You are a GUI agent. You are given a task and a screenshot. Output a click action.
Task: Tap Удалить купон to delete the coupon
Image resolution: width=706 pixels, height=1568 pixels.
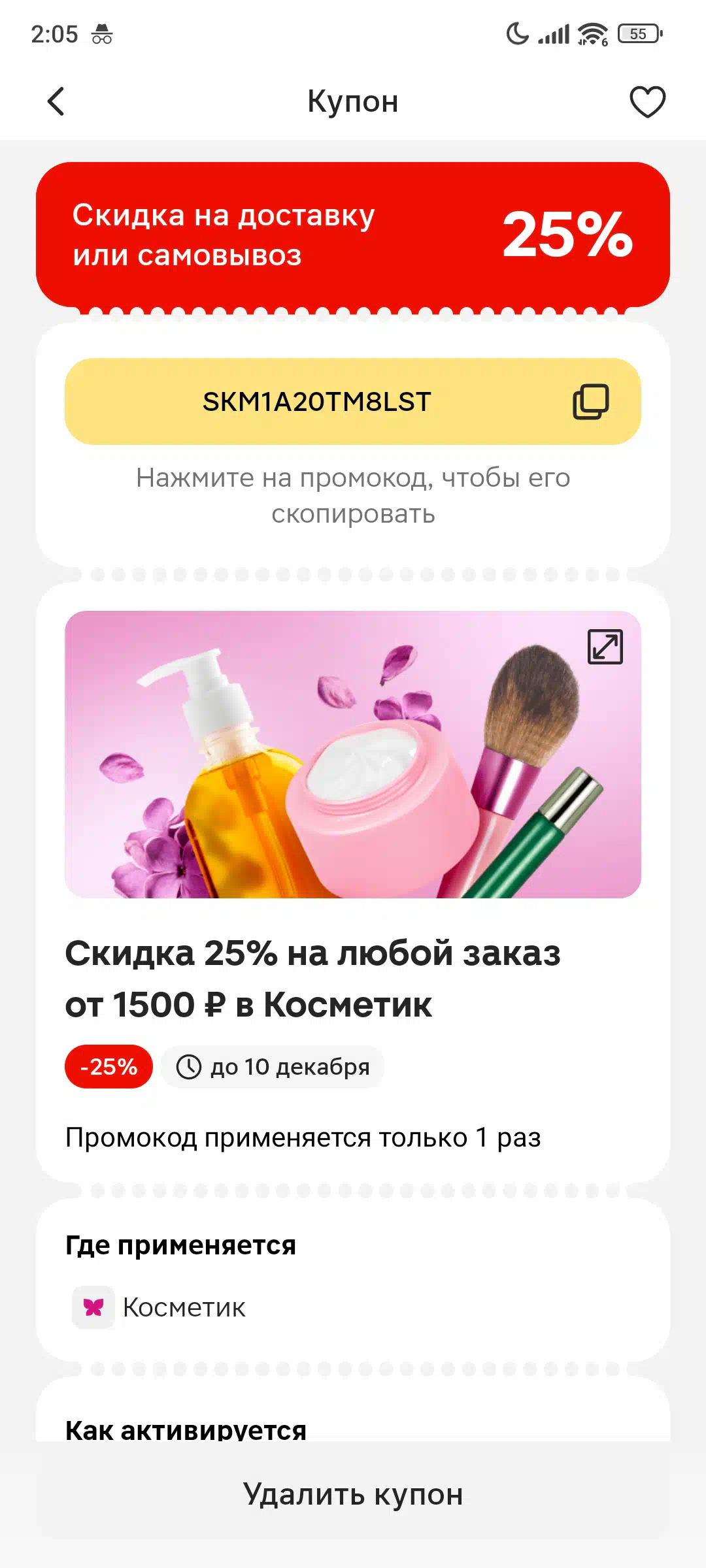pos(353,1494)
